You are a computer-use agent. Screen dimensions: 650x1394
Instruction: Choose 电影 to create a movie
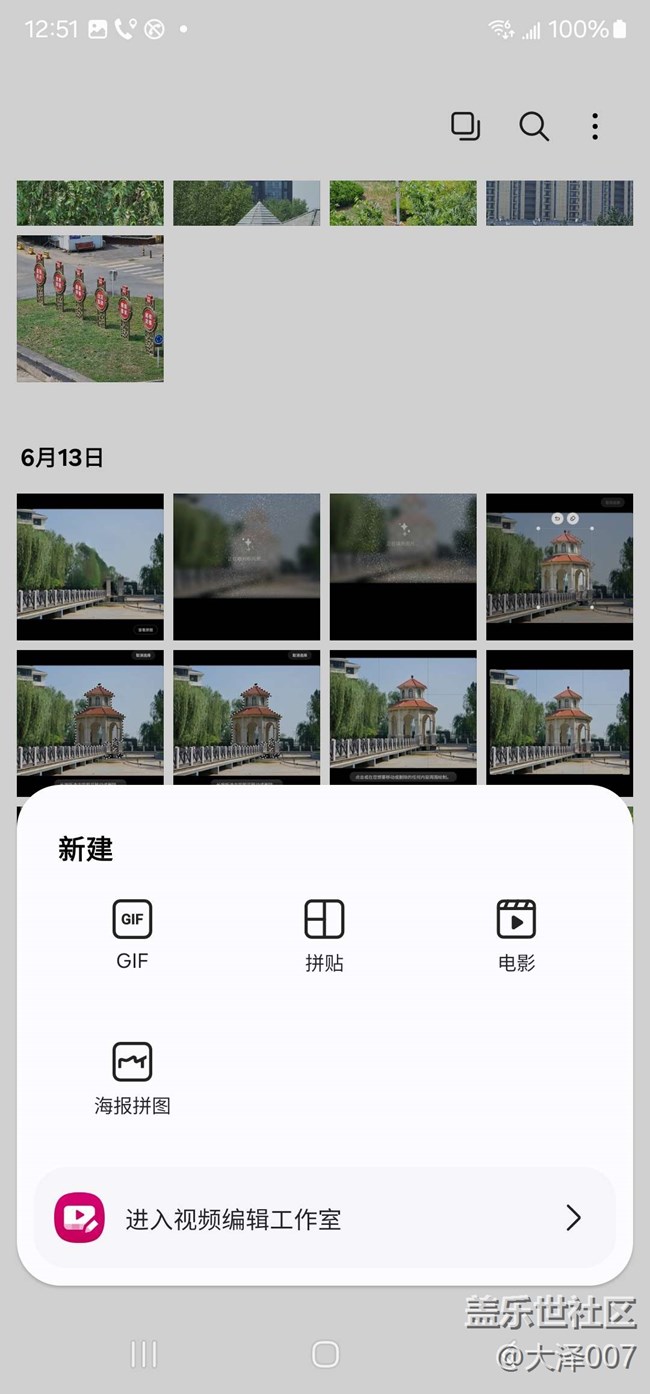pos(516,934)
